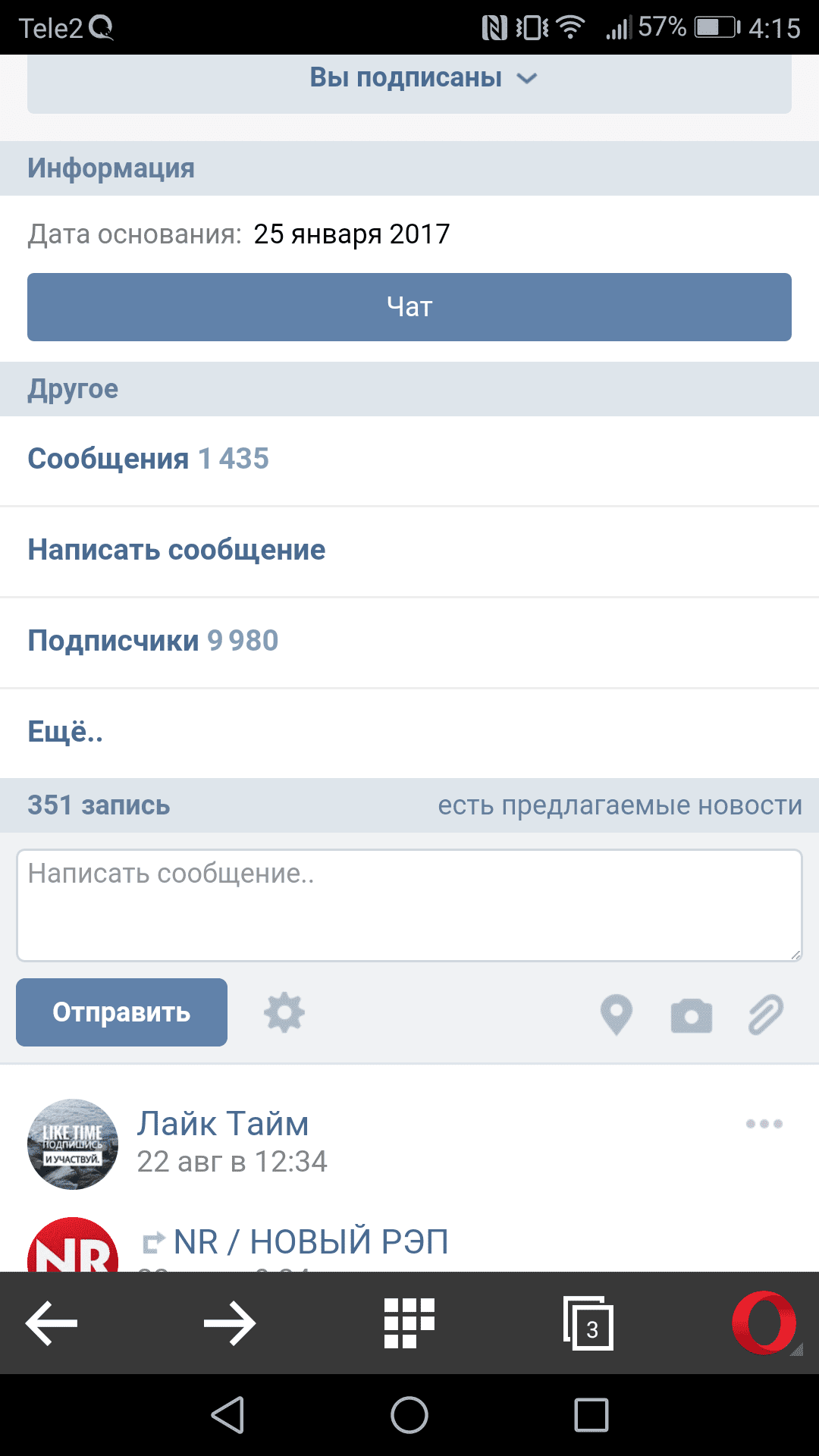
Task: Open Сообщения 1 435
Action: (x=149, y=459)
